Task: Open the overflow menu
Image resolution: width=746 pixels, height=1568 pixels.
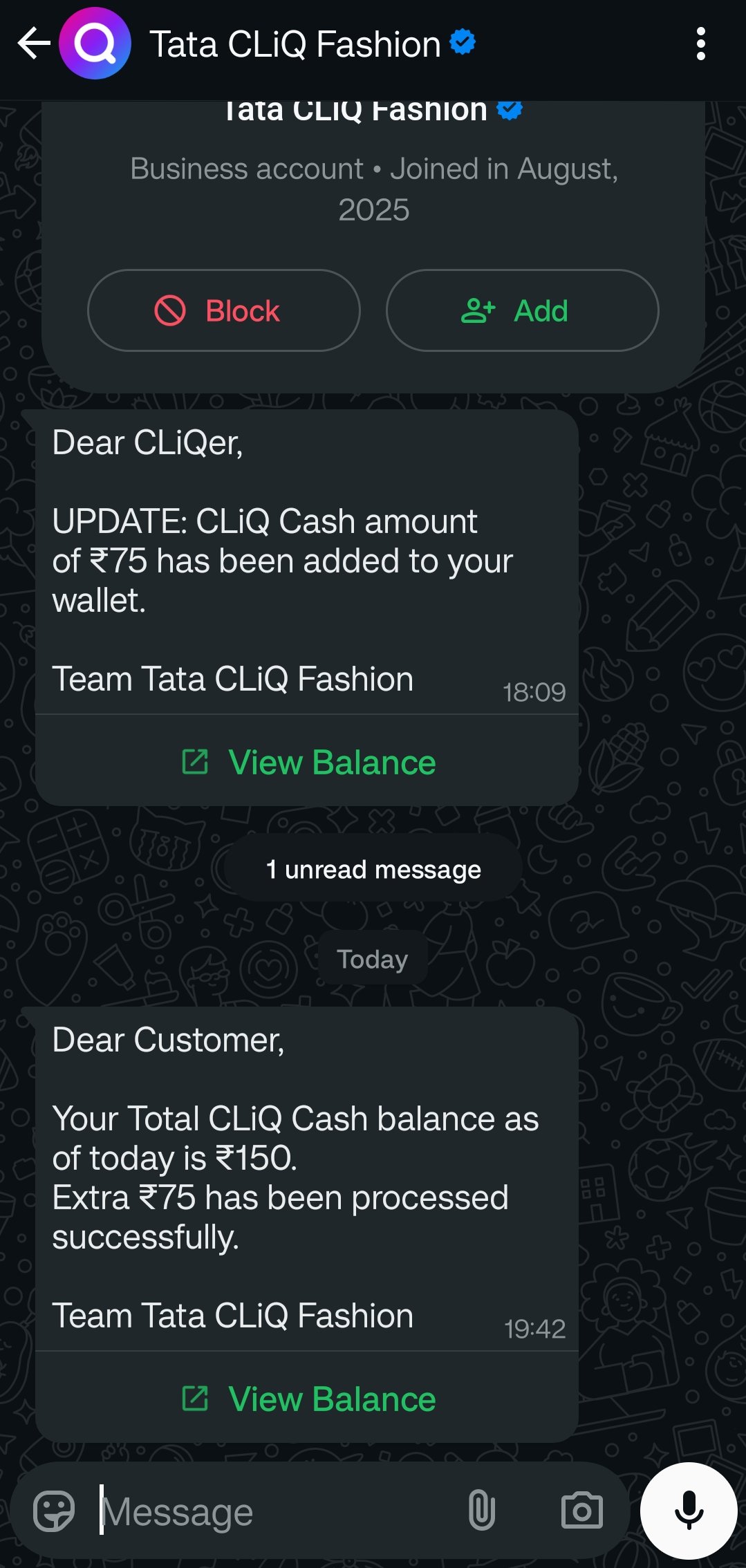Action: 700,44
